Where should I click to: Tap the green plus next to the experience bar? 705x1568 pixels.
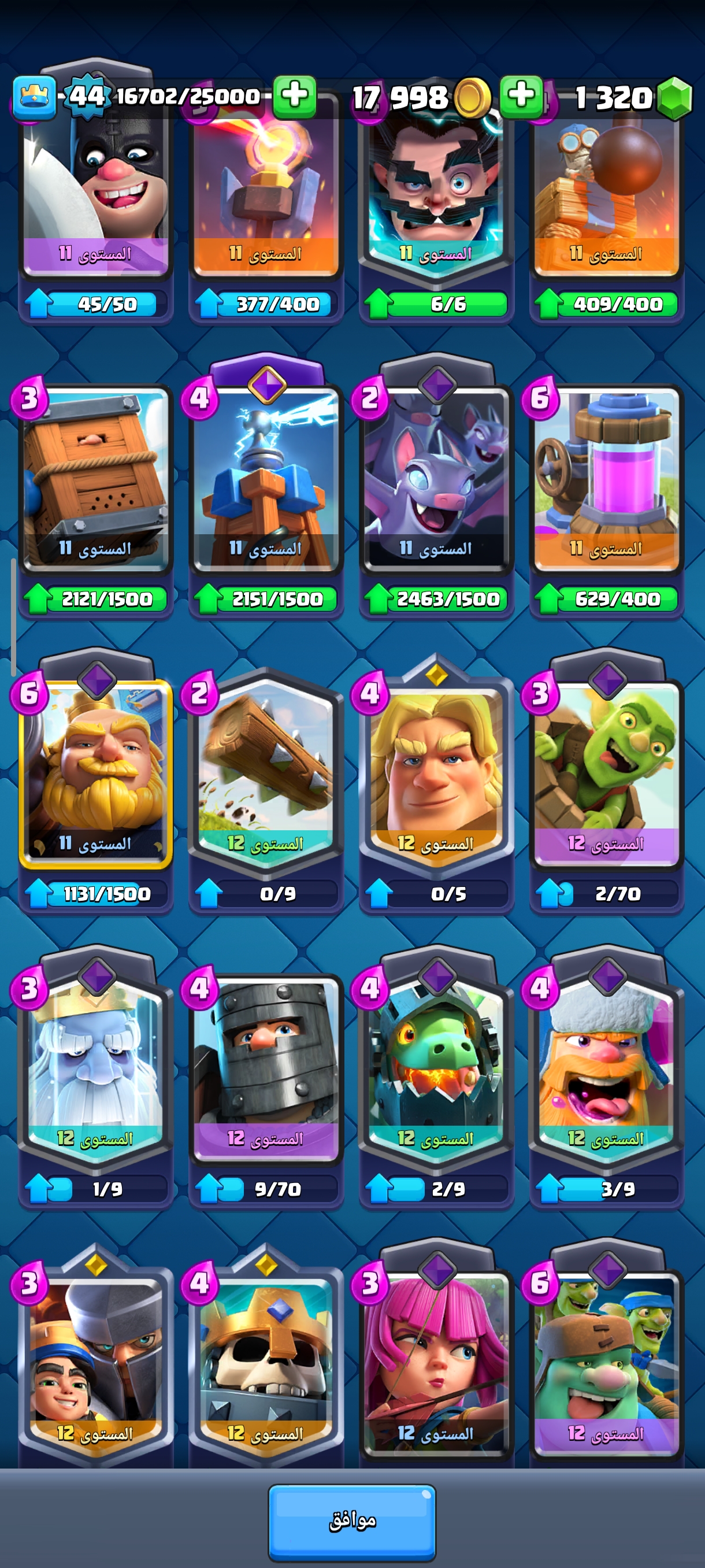click(x=294, y=97)
